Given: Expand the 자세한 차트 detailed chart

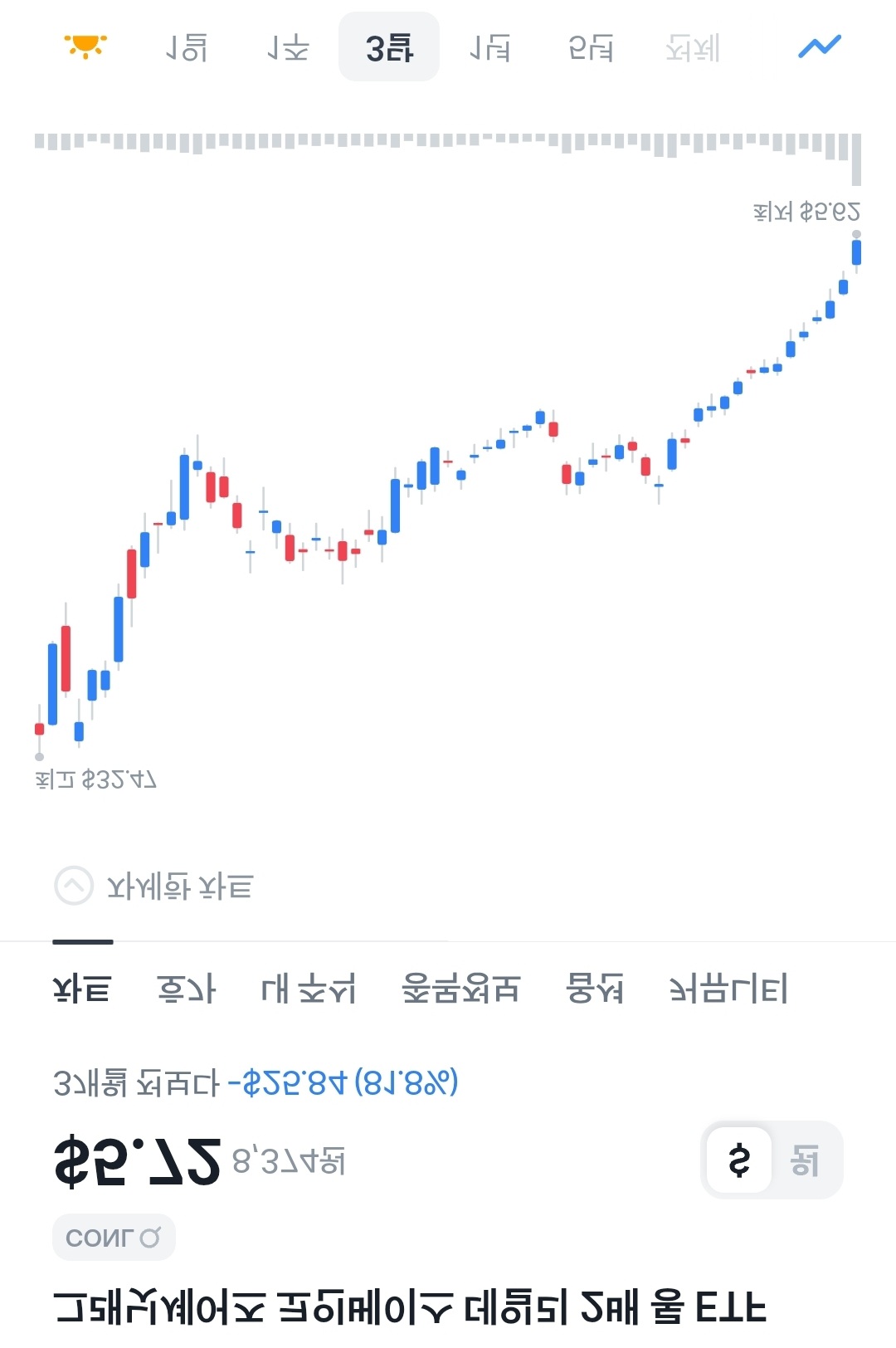Looking at the screenshot, I should click(154, 886).
